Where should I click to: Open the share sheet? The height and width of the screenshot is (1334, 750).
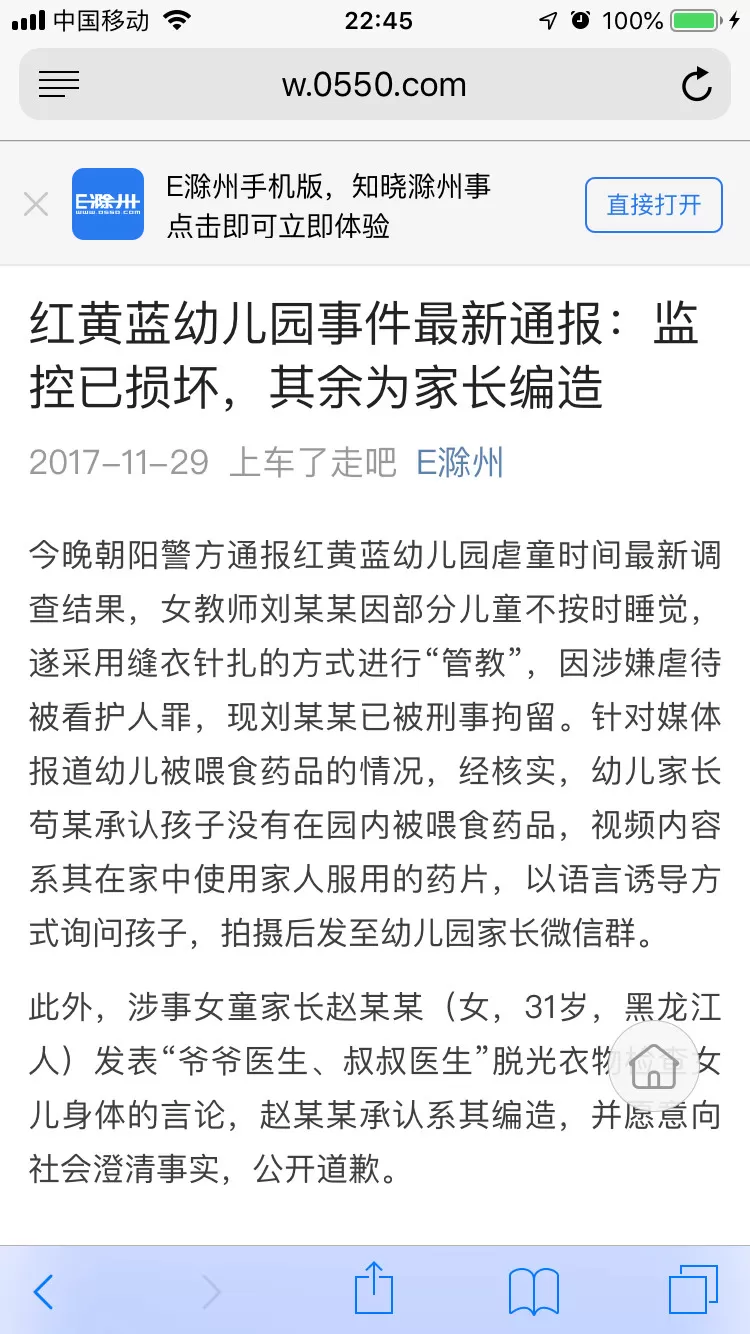(374, 1288)
